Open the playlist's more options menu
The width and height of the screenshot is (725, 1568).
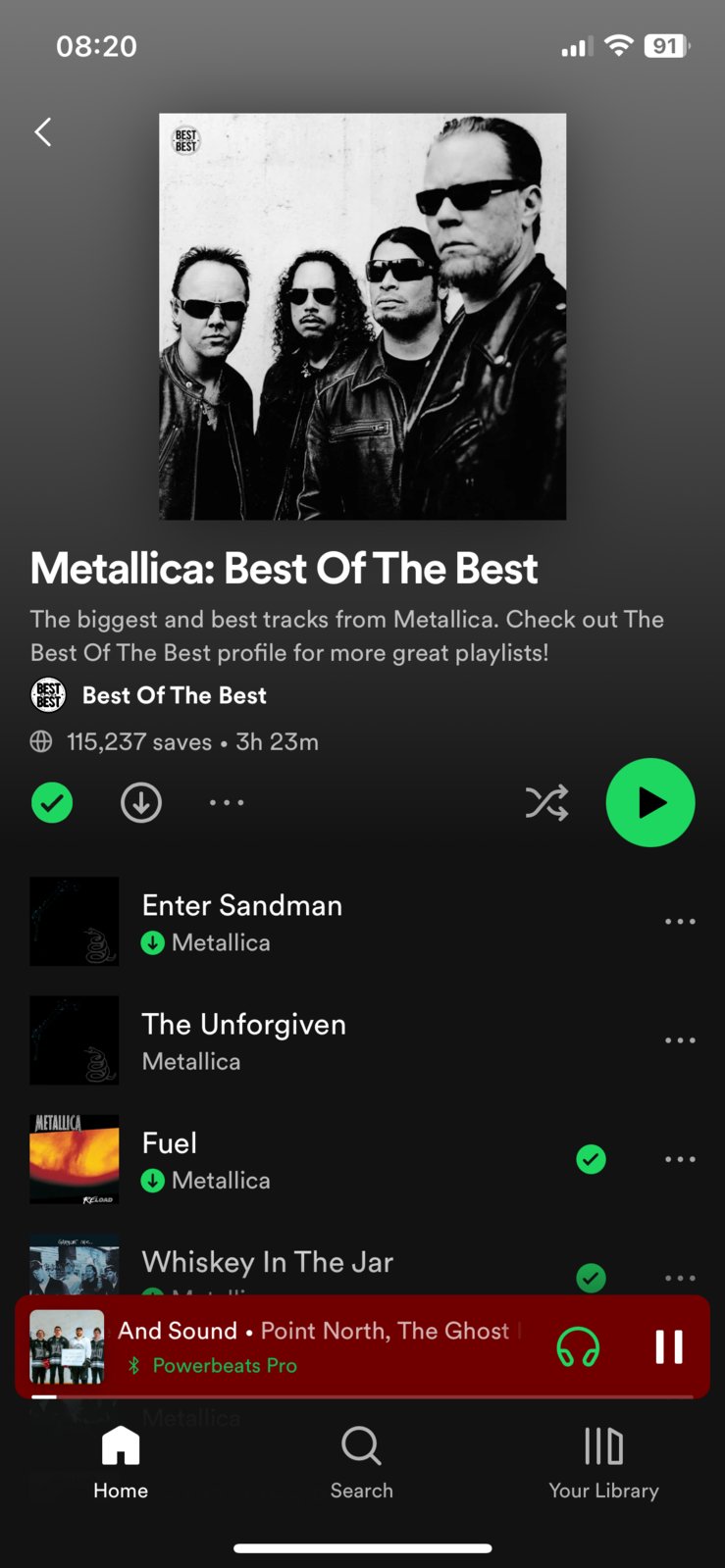(x=227, y=803)
